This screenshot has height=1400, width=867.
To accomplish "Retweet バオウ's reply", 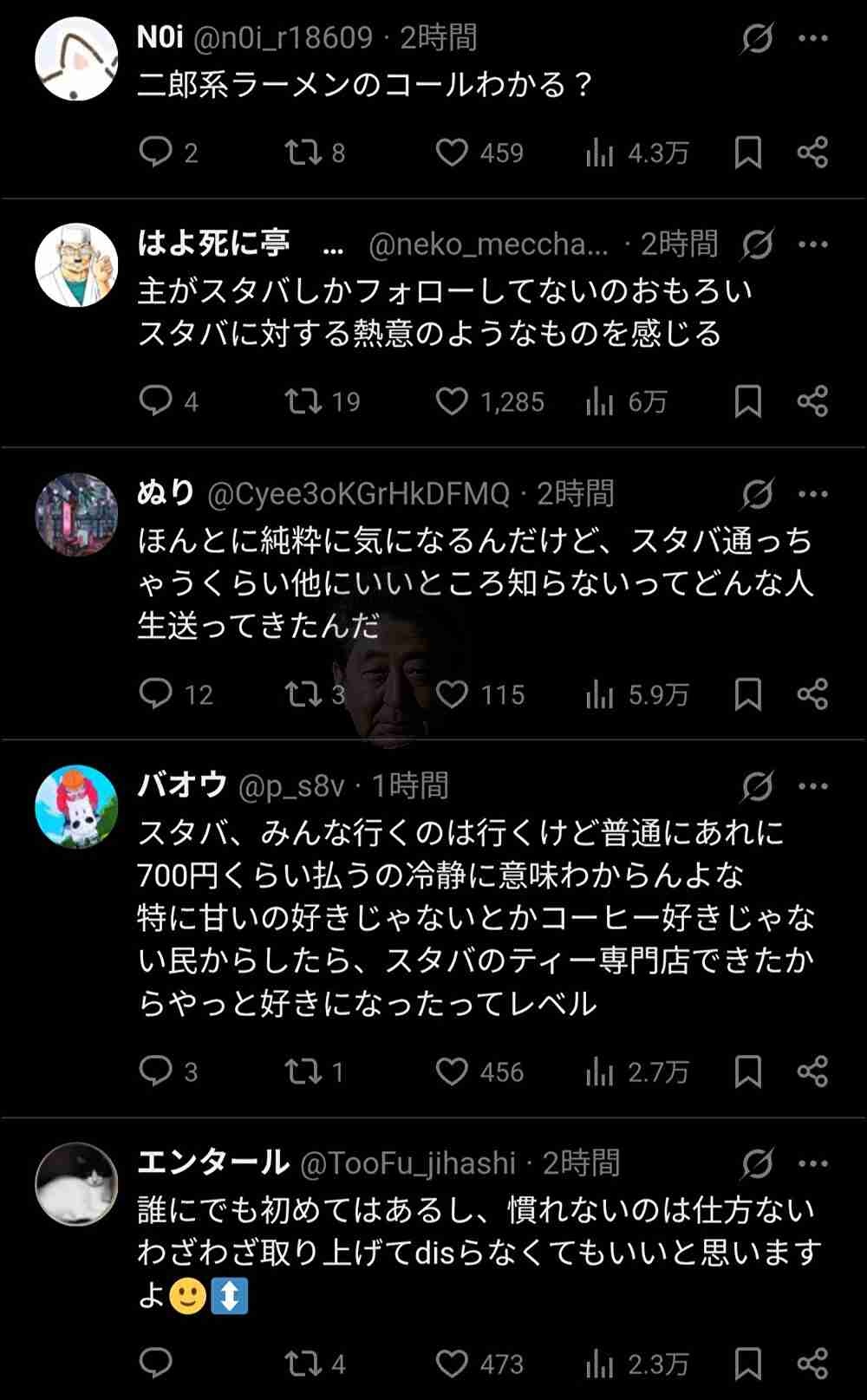I will (303, 1071).
